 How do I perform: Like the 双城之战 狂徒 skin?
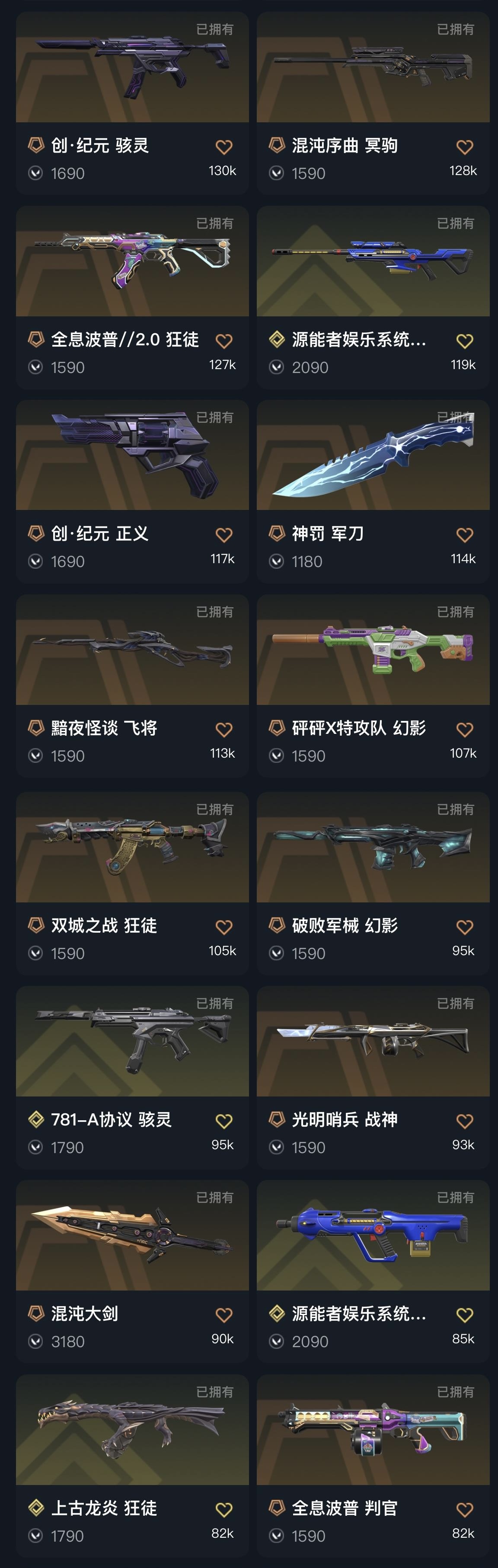(224, 927)
